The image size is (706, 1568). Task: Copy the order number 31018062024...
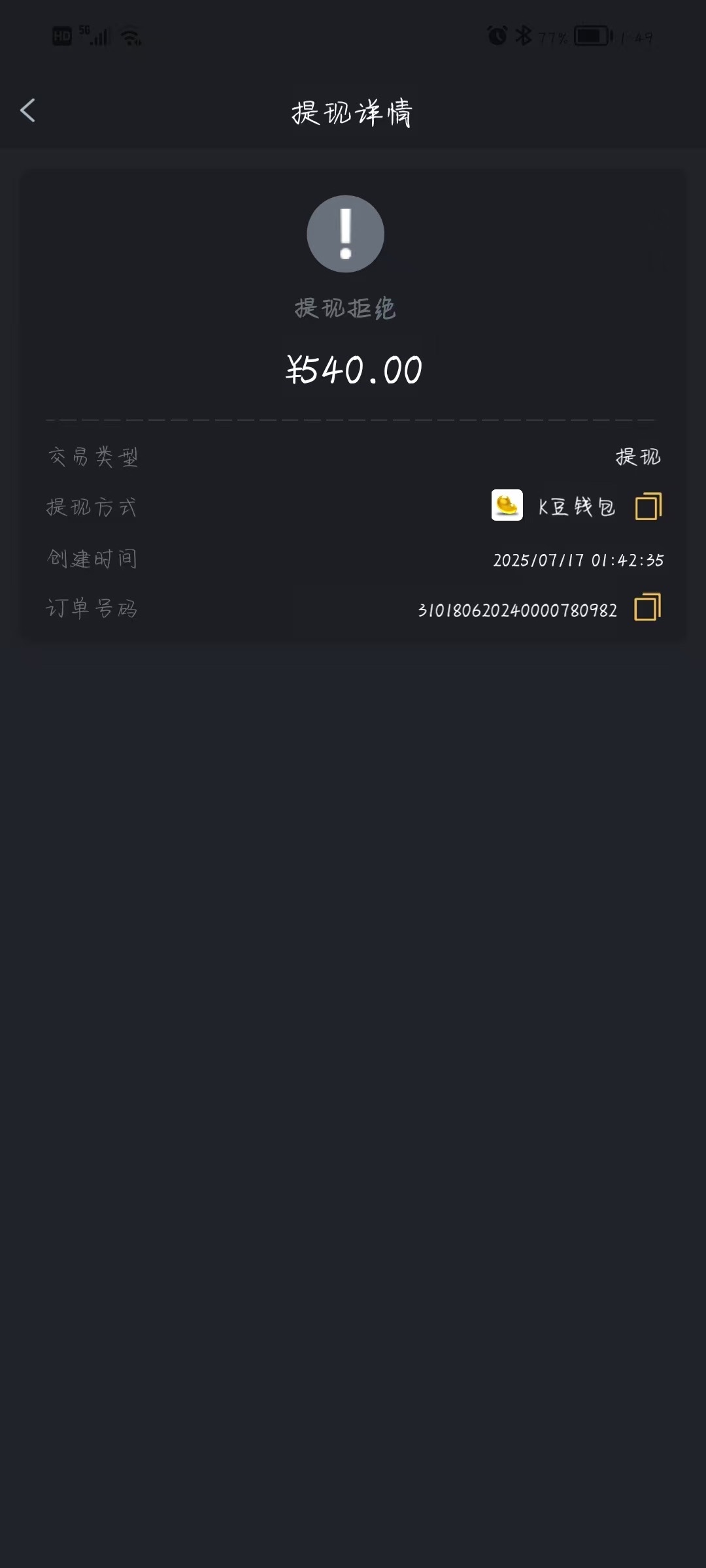(x=647, y=608)
